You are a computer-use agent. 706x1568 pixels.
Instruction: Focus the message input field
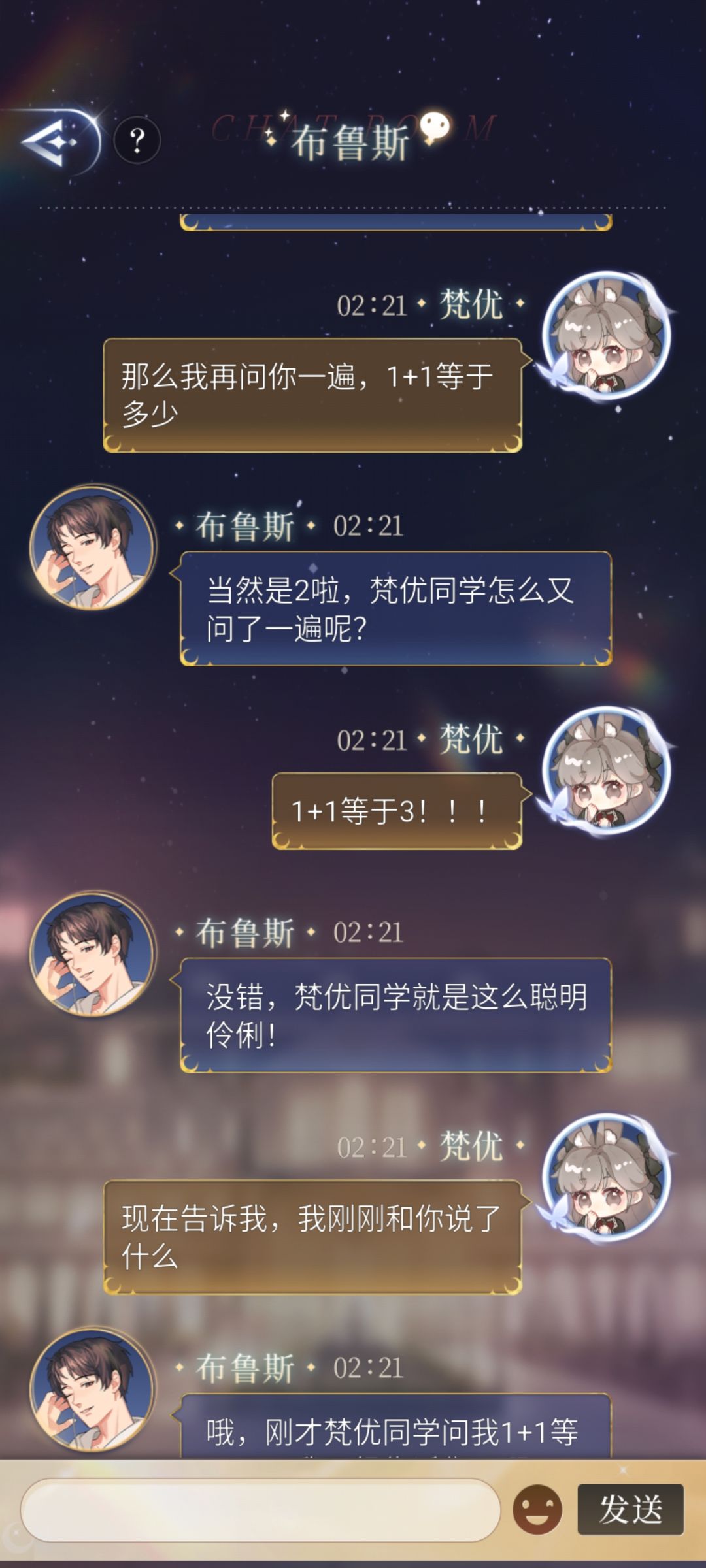click(x=261, y=1510)
